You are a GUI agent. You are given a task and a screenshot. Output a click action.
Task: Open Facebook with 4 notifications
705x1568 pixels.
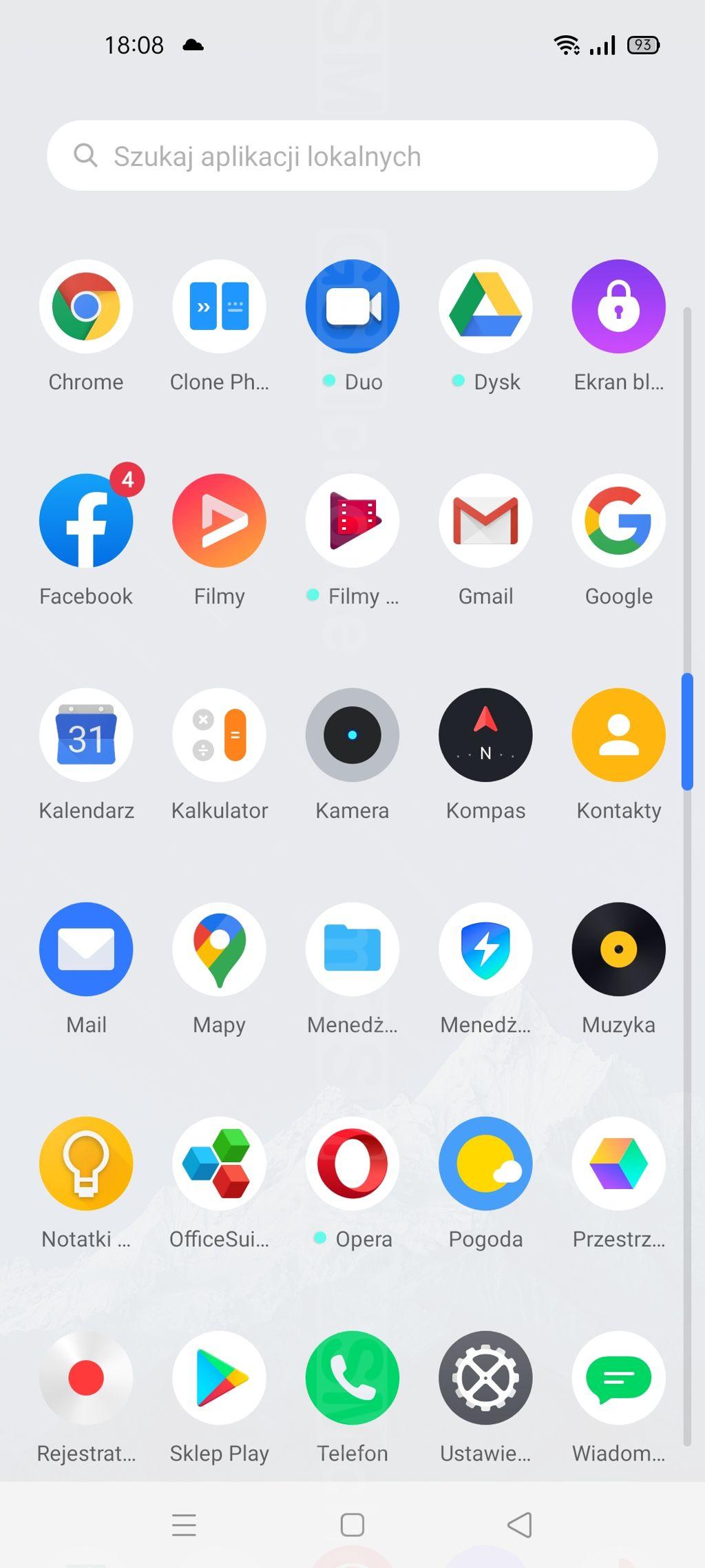pyautogui.click(x=86, y=521)
